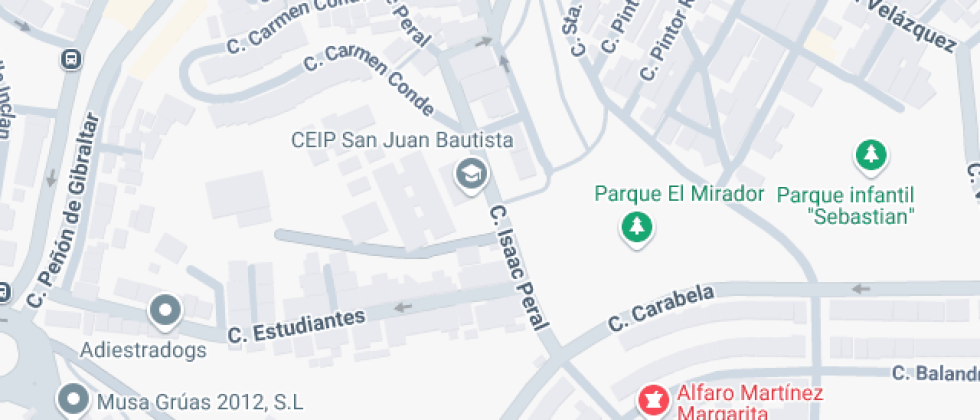
Task: Select the bus stop on Peñón de Gibraltar
Action: click(x=72, y=60)
